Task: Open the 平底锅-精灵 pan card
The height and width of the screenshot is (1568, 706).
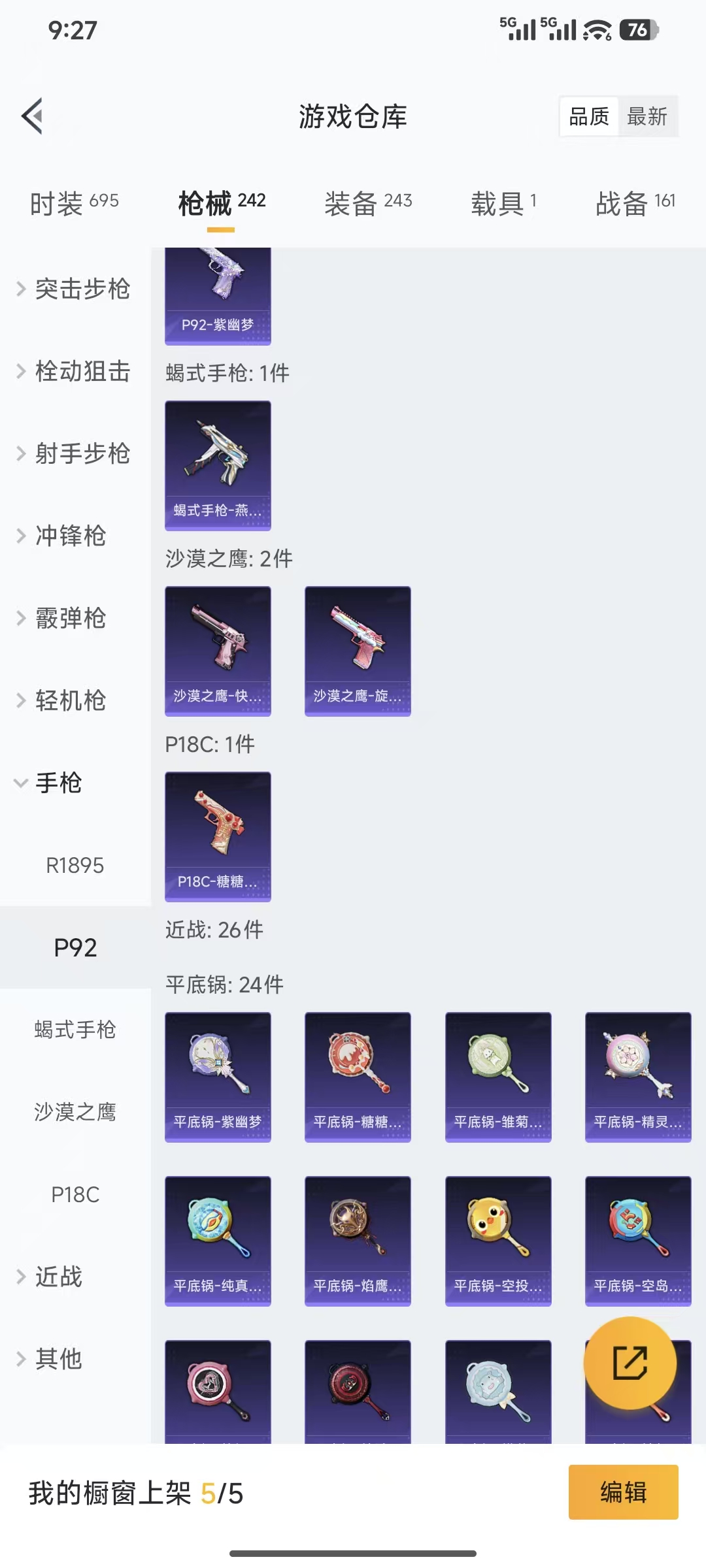Action: [x=637, y=1077]
